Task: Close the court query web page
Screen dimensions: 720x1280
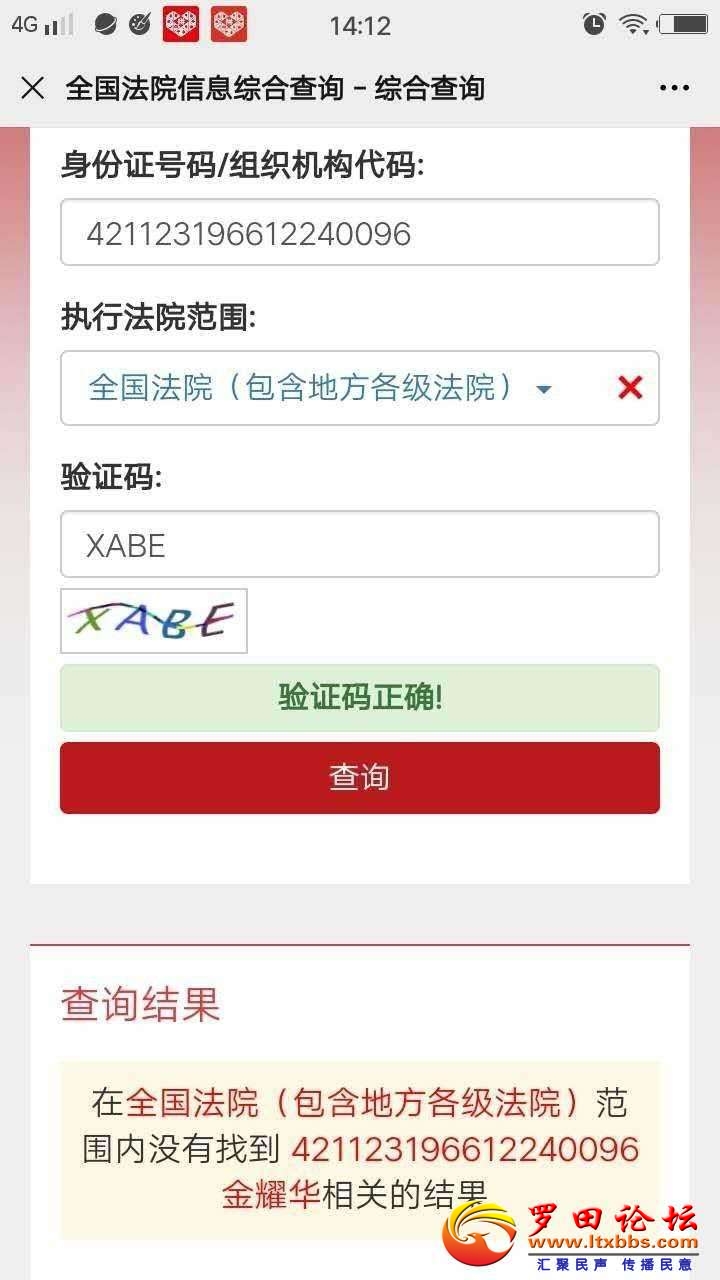Action: tap(33, 88)
